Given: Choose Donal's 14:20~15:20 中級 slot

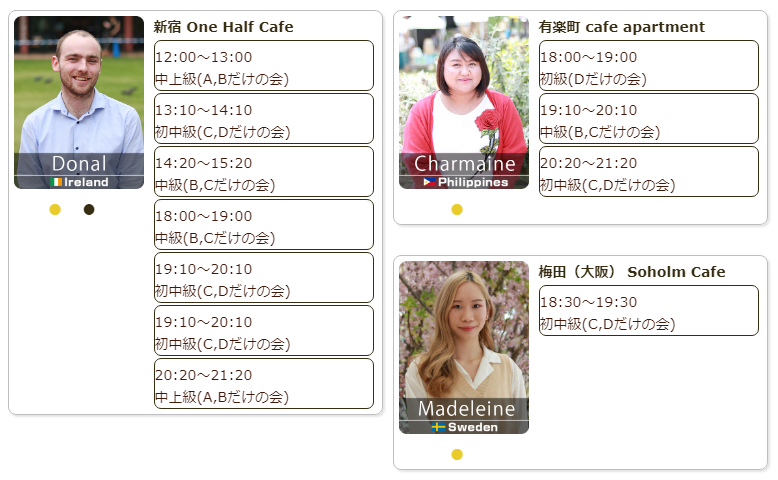Looking at the screenshot, I should 263,172.
